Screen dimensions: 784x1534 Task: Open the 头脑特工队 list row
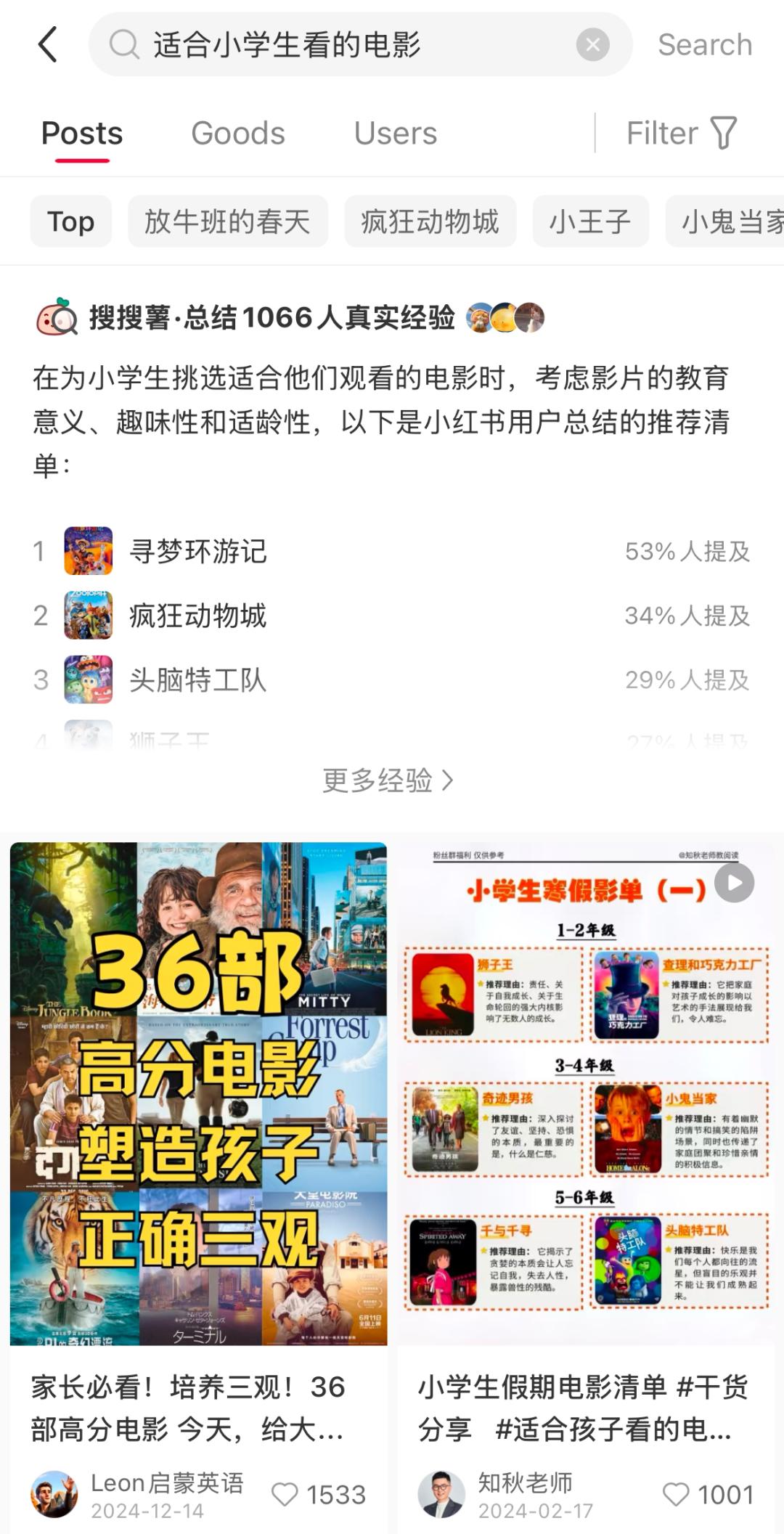(x=198, y=680)
